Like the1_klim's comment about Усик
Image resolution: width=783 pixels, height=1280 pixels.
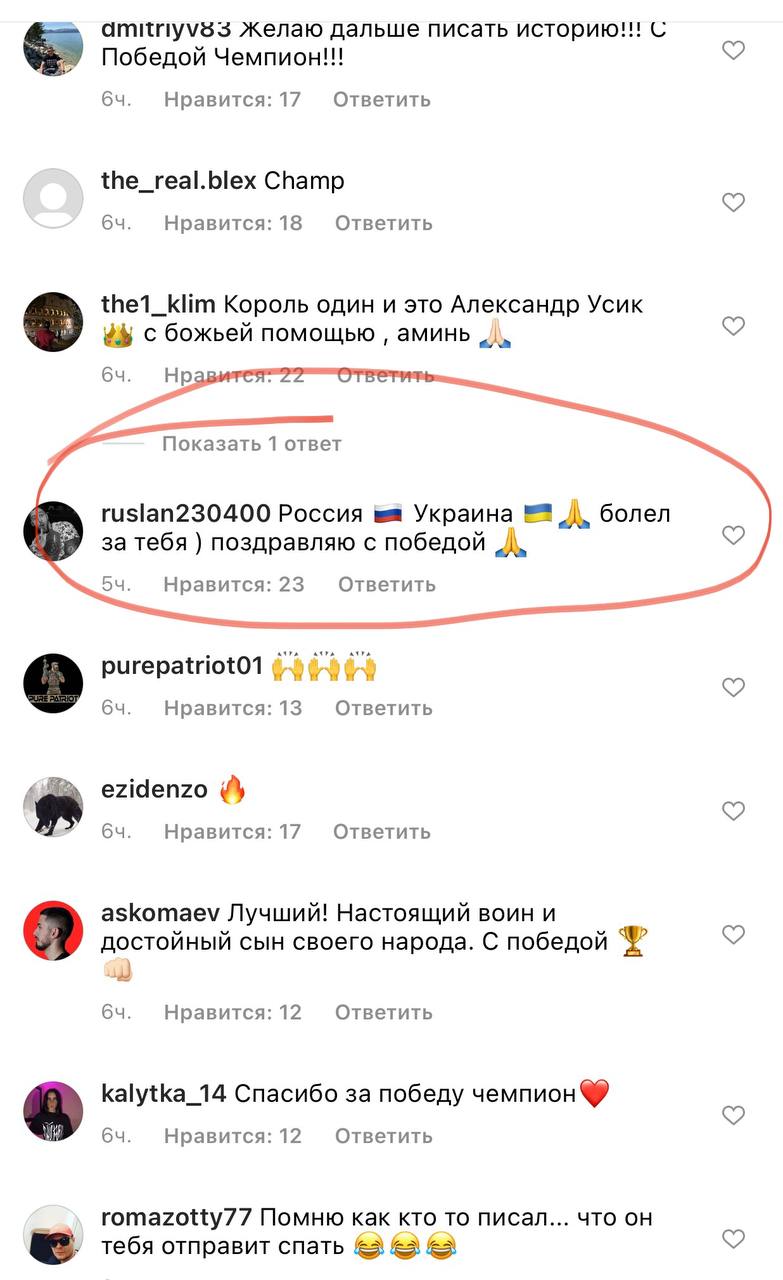point(734,326)
